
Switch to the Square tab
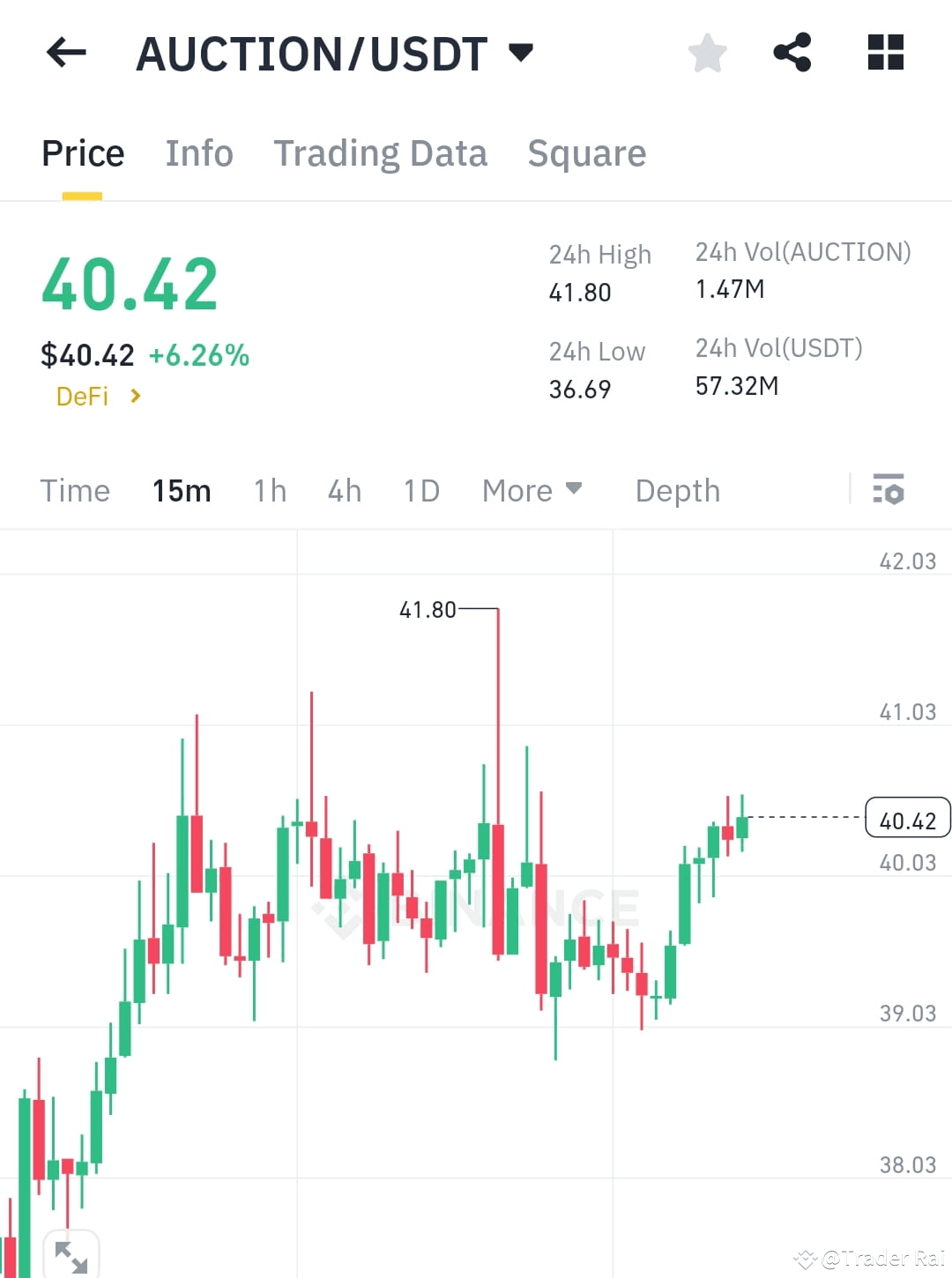pyautogui.click(x=586, y=152)
